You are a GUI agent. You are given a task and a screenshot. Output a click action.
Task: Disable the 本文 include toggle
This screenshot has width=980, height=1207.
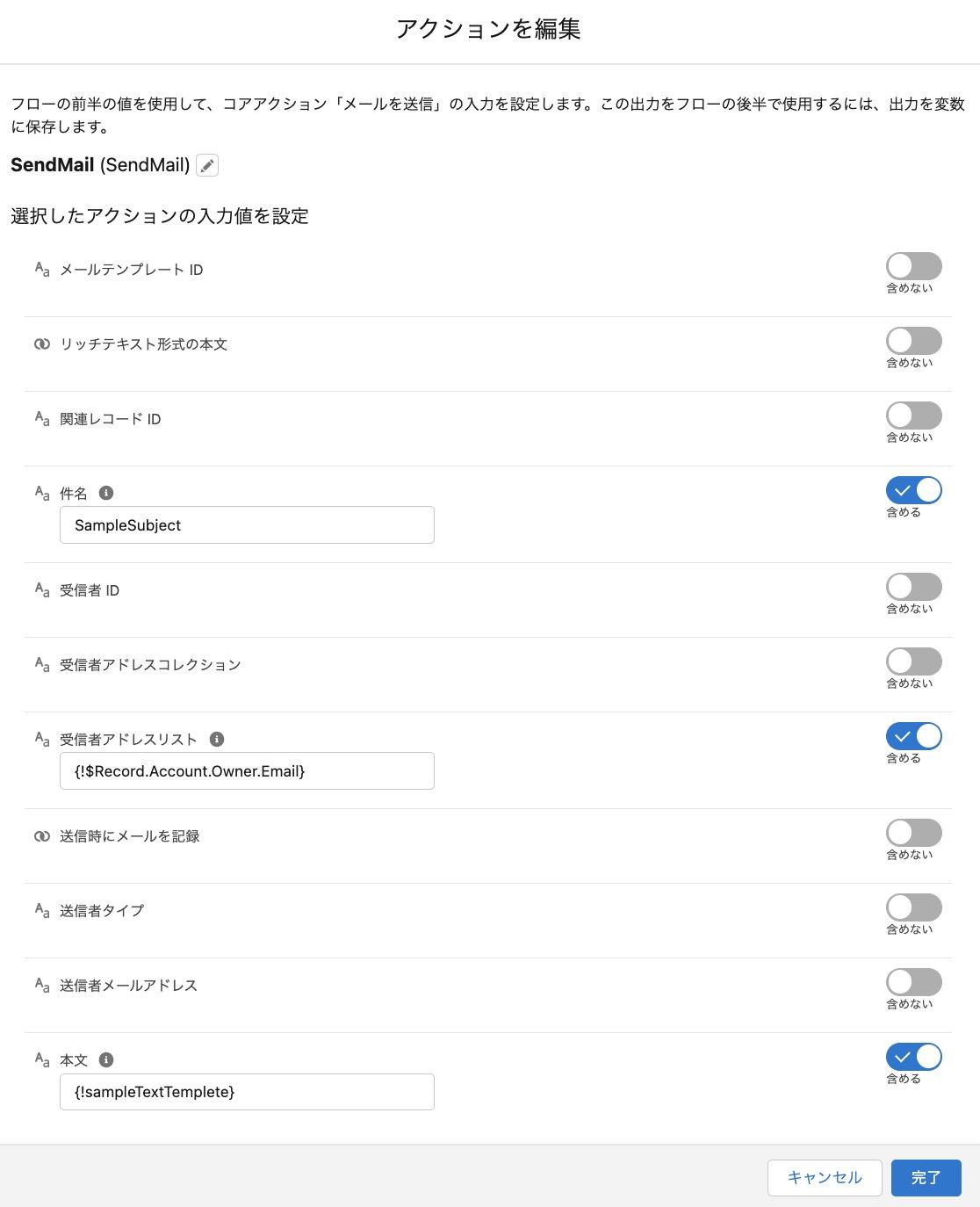(913, 1057)
